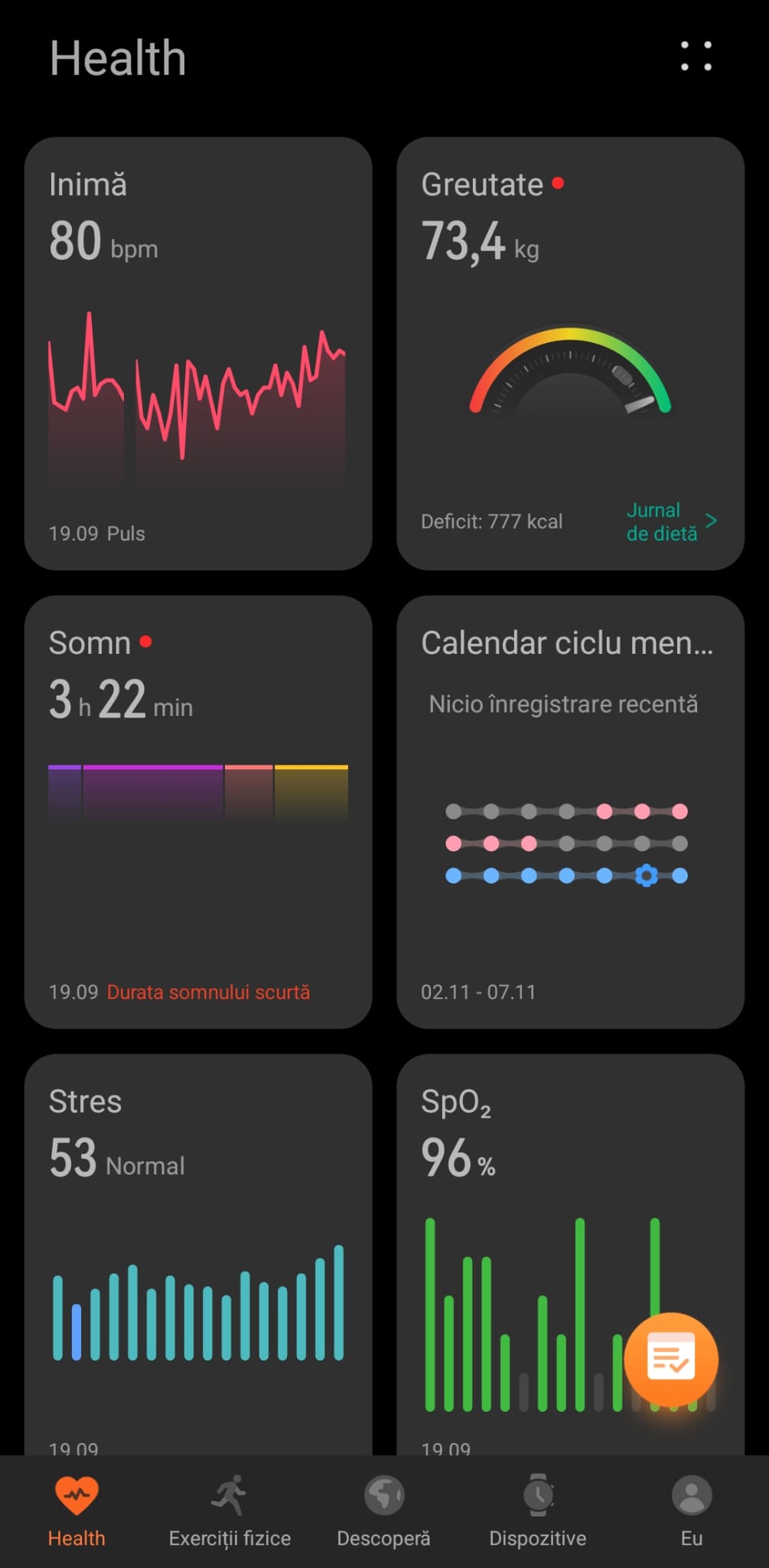769x1568 pixels.
Task: Open the four-dot menu in the header
Action: (696, 57)
